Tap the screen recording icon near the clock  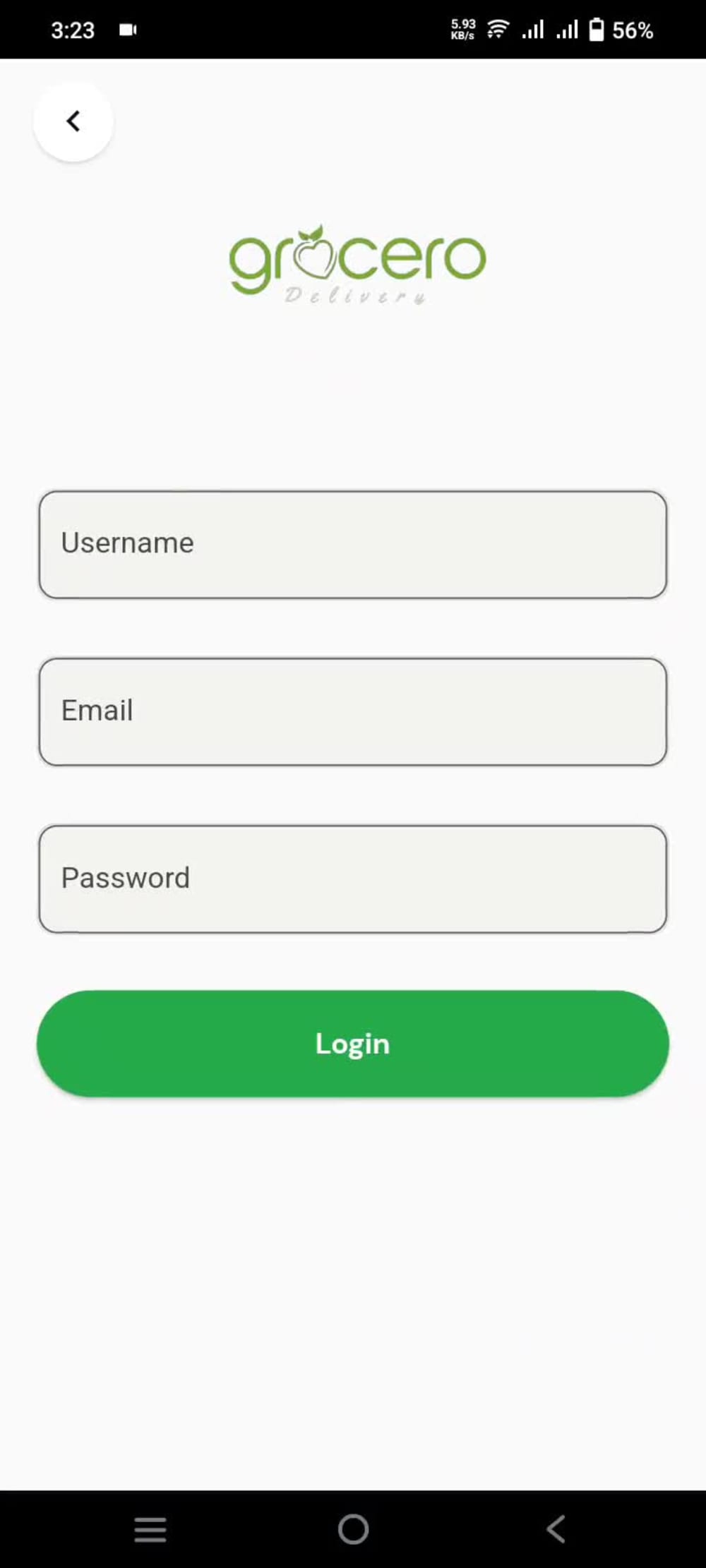(x=127, y=30)
